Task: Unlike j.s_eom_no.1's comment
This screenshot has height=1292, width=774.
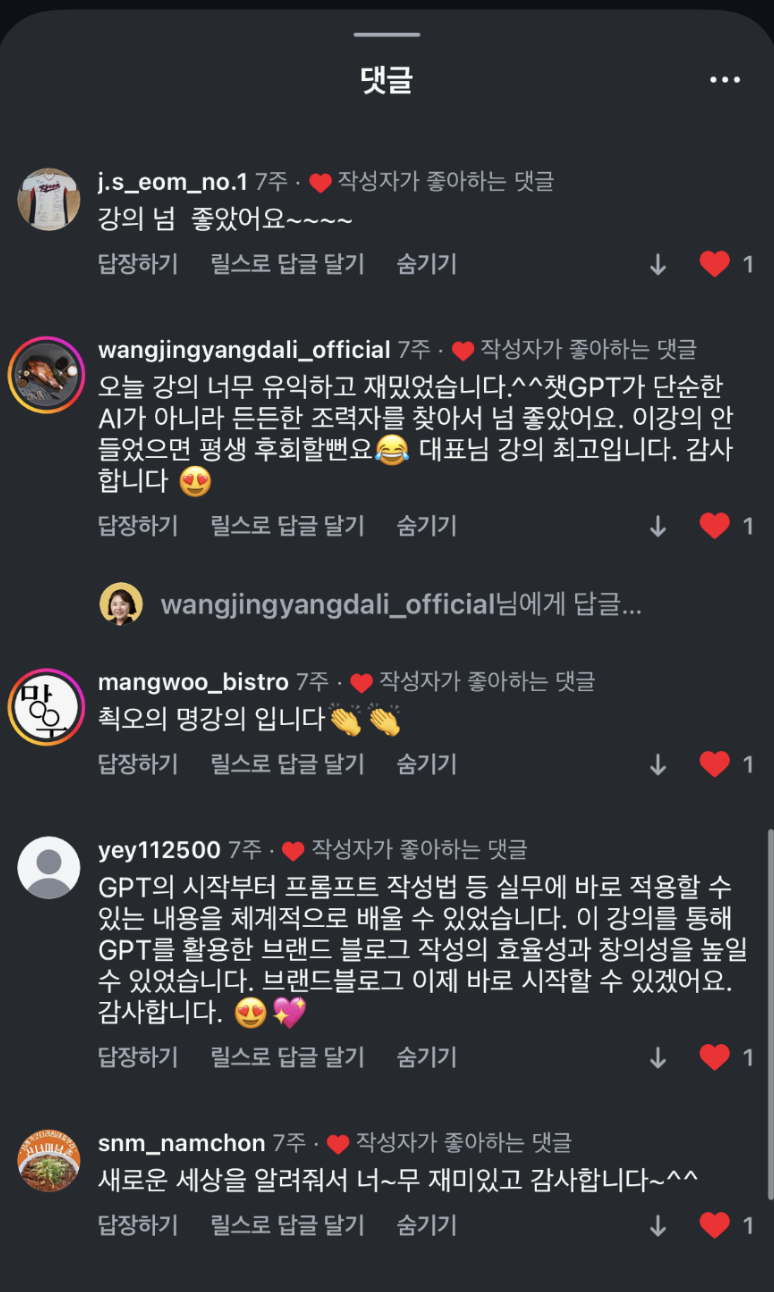Action: [x=714, y=264]
